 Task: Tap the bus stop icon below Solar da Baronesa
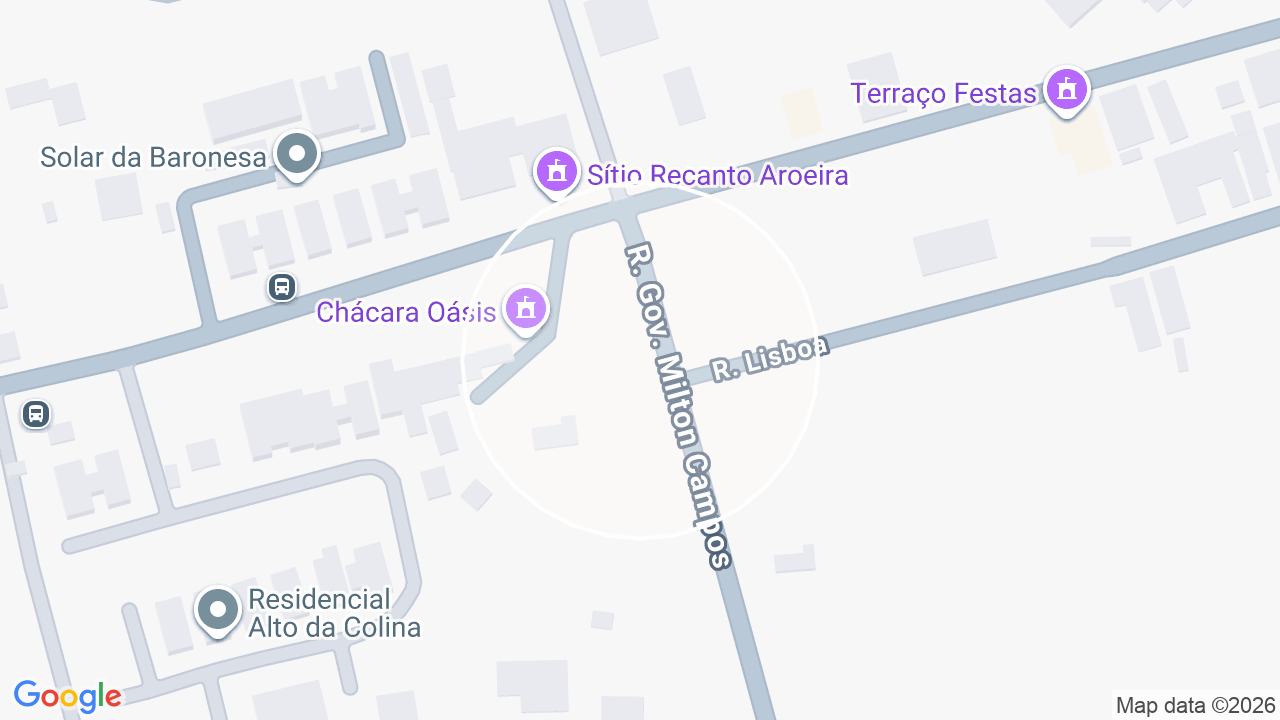click(282, 288)
